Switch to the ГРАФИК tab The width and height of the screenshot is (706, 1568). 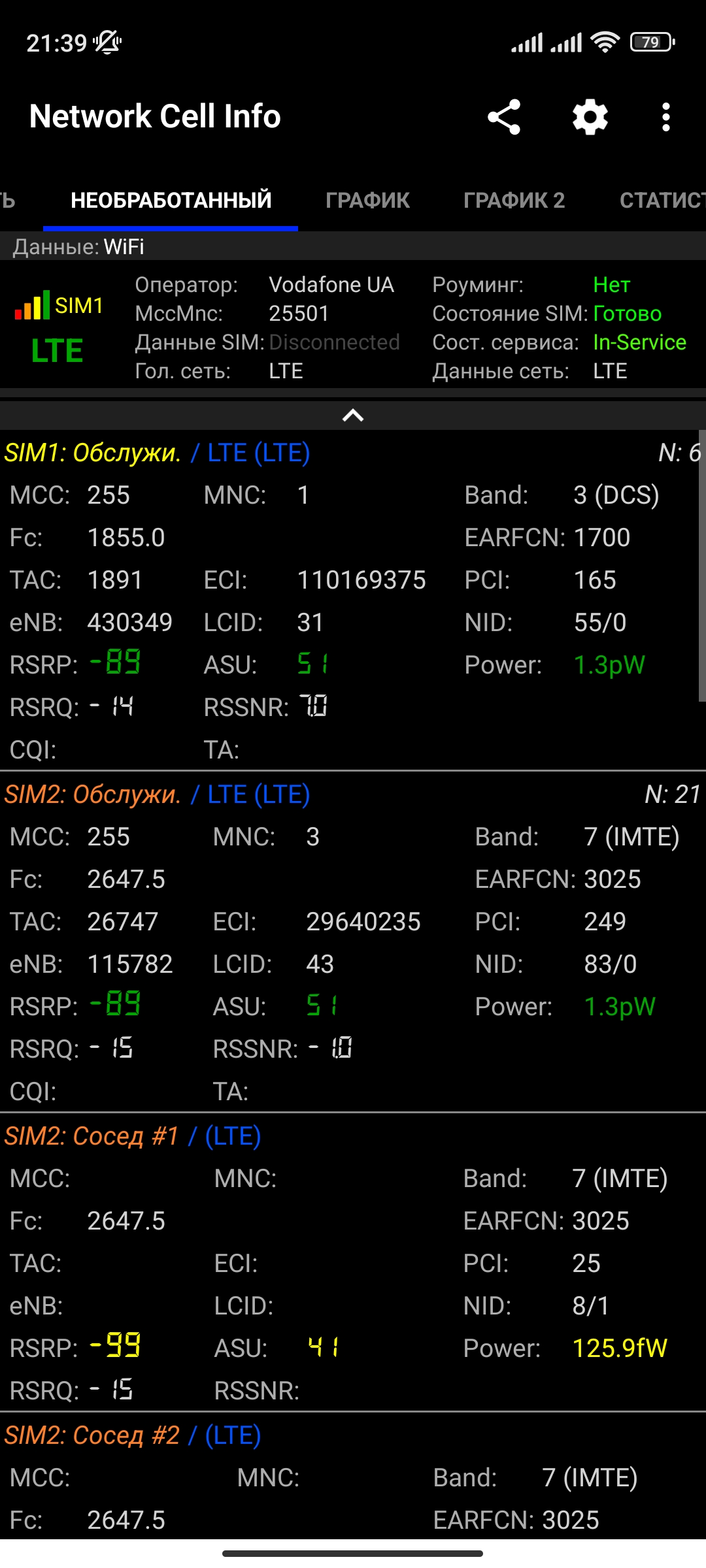pos(367,200)
